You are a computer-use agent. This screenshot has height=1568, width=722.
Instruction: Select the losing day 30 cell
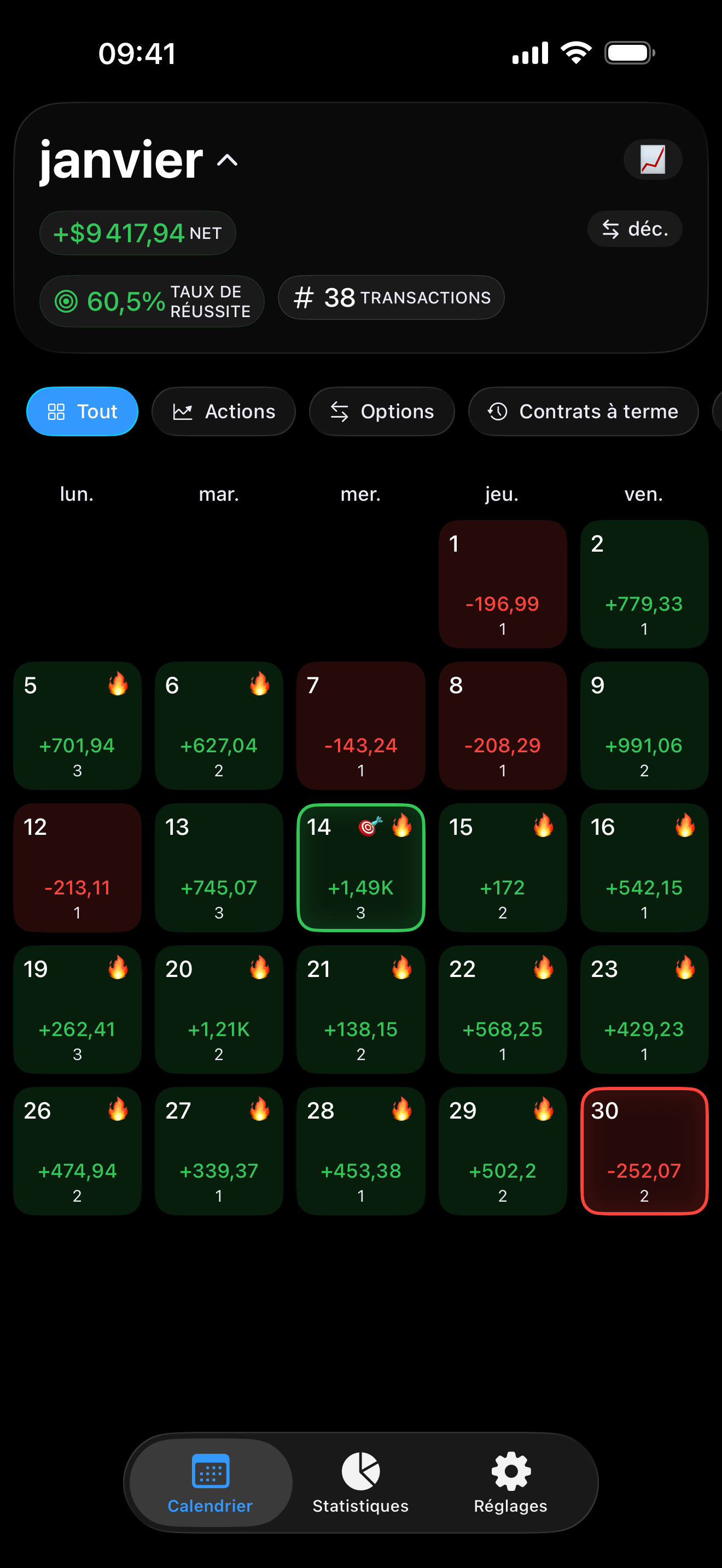click(644, 1151)
